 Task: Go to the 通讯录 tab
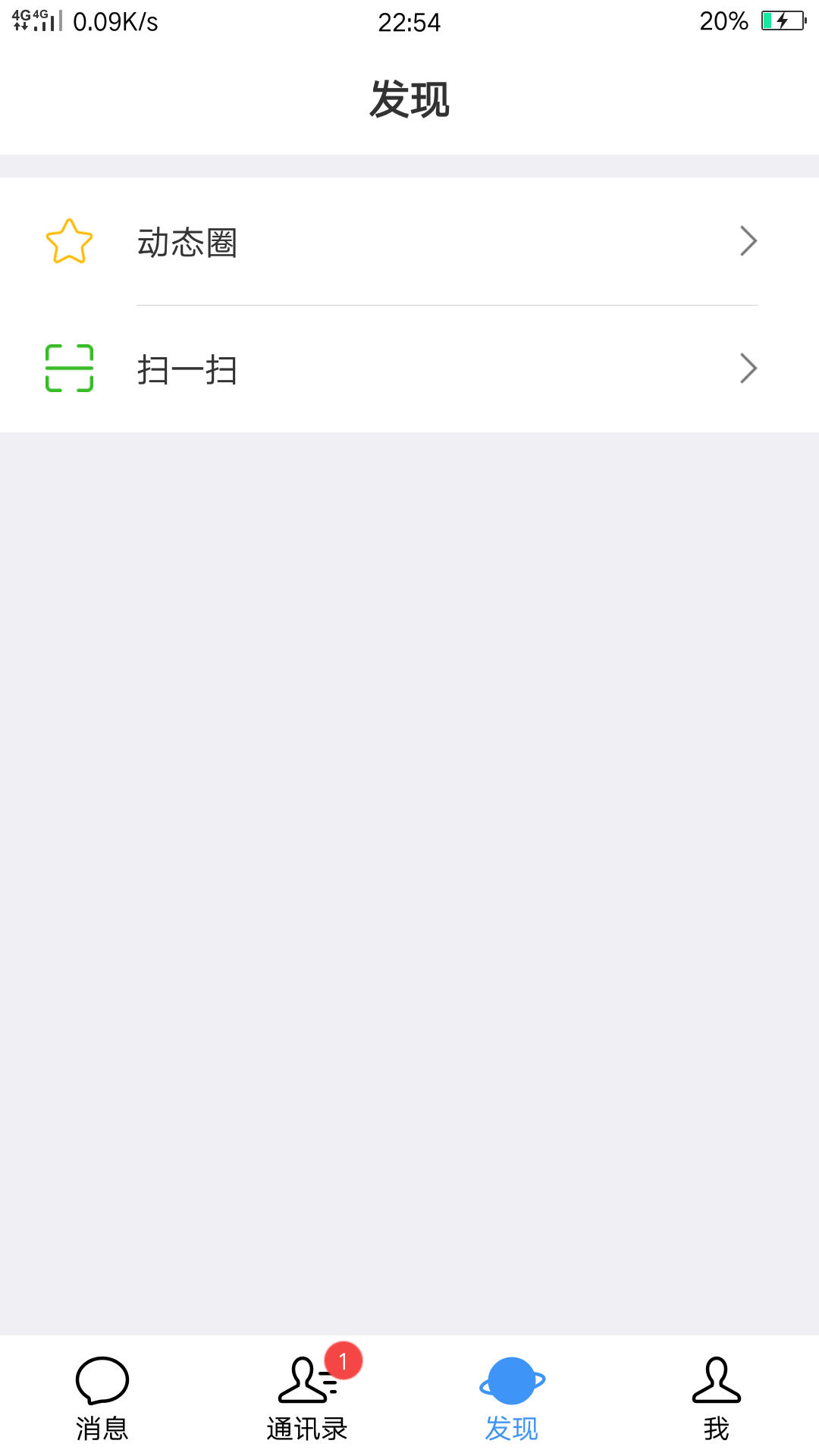tap(307, 1397)
